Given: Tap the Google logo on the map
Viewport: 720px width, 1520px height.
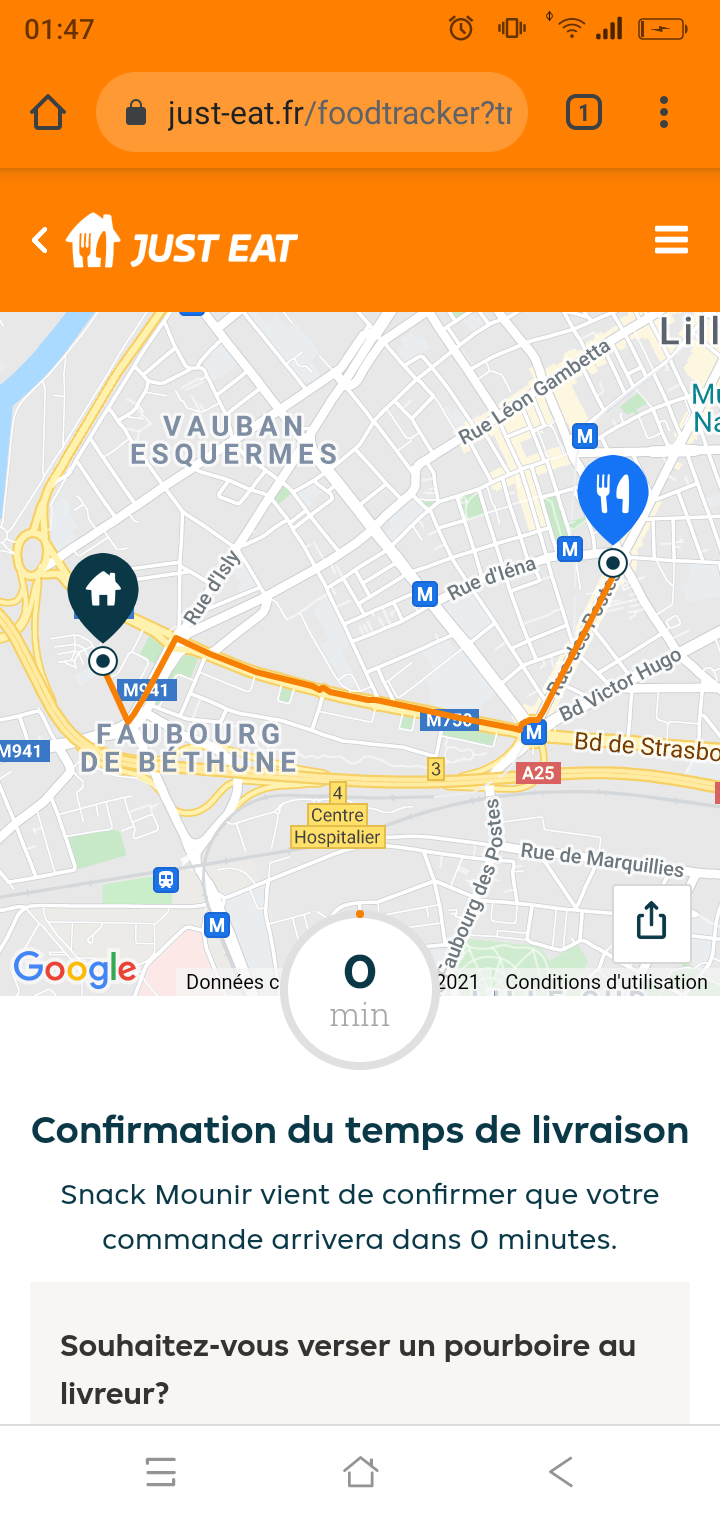Looking at the screenshot, I should (x=75, y=968).
